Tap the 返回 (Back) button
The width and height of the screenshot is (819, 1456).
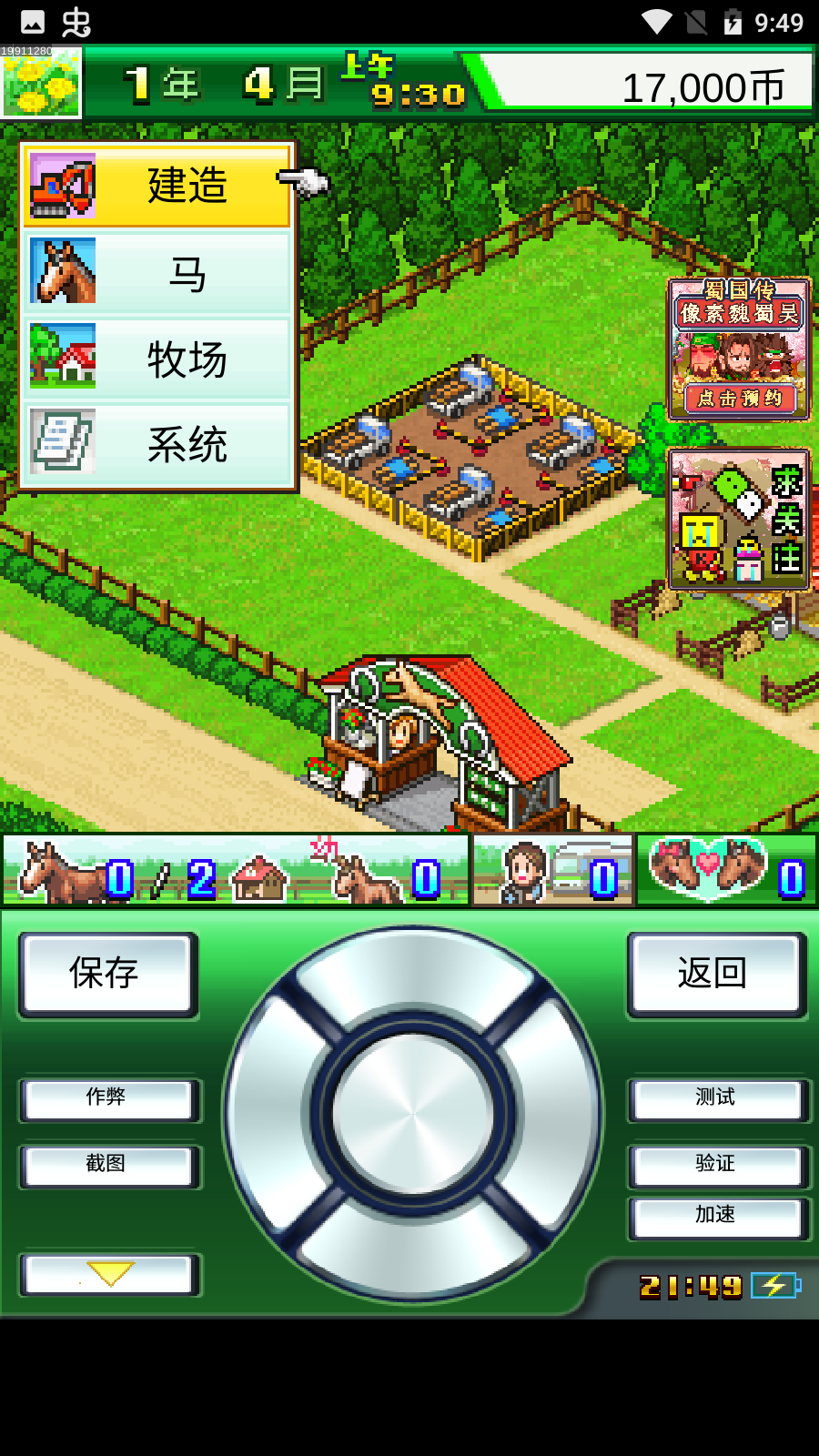716,974
